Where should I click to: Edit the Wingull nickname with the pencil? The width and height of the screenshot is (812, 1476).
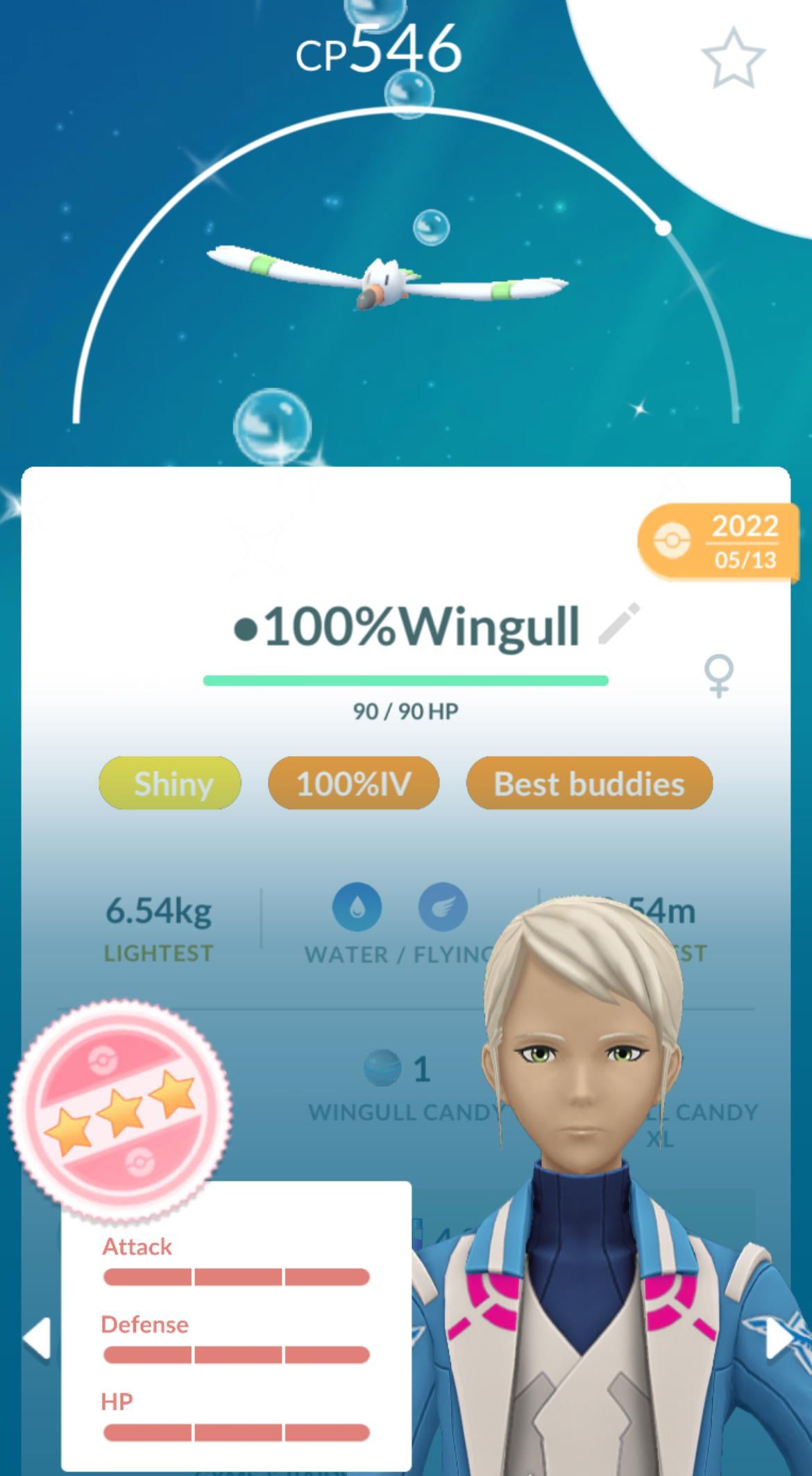coord(618,624)
